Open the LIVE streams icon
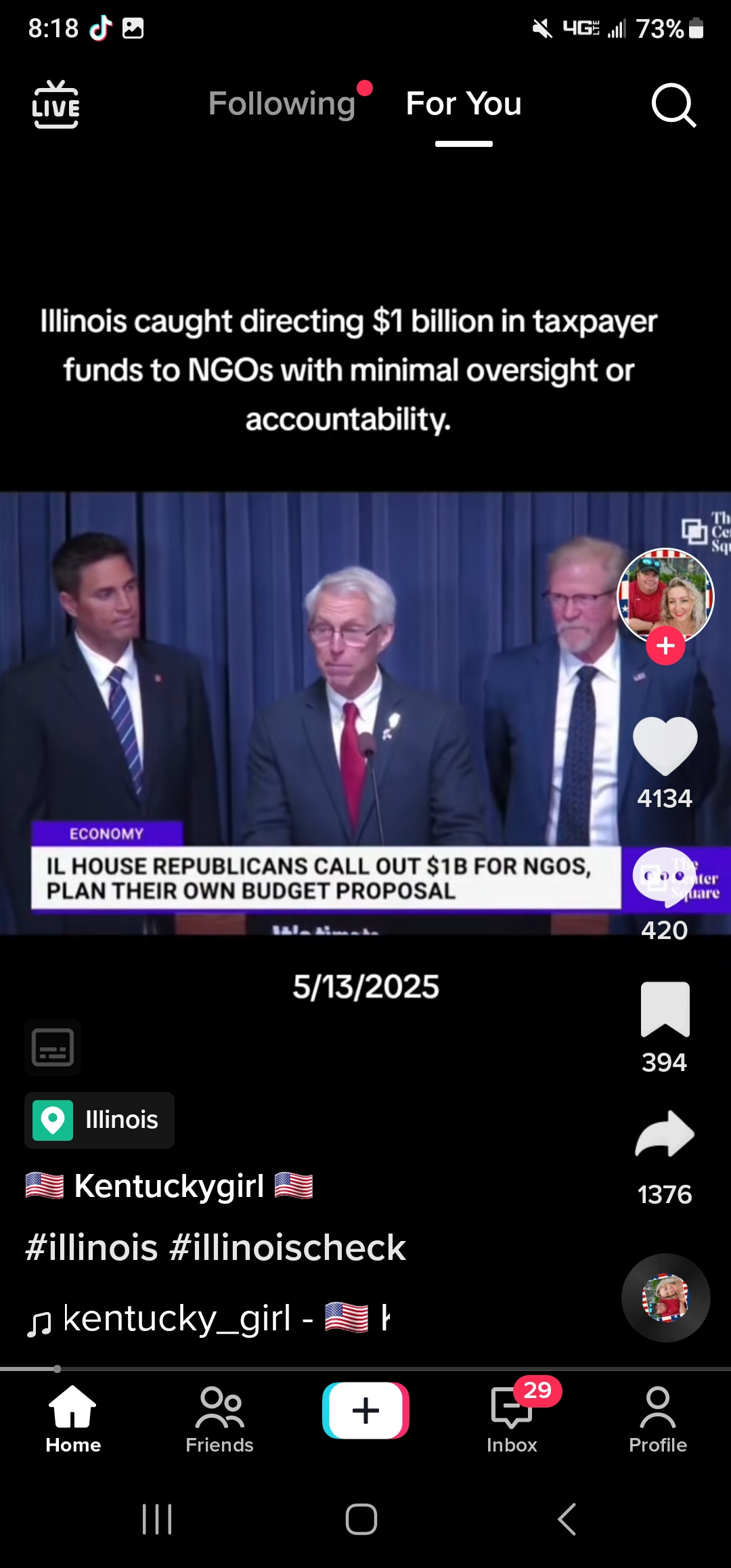 (56, 104)
